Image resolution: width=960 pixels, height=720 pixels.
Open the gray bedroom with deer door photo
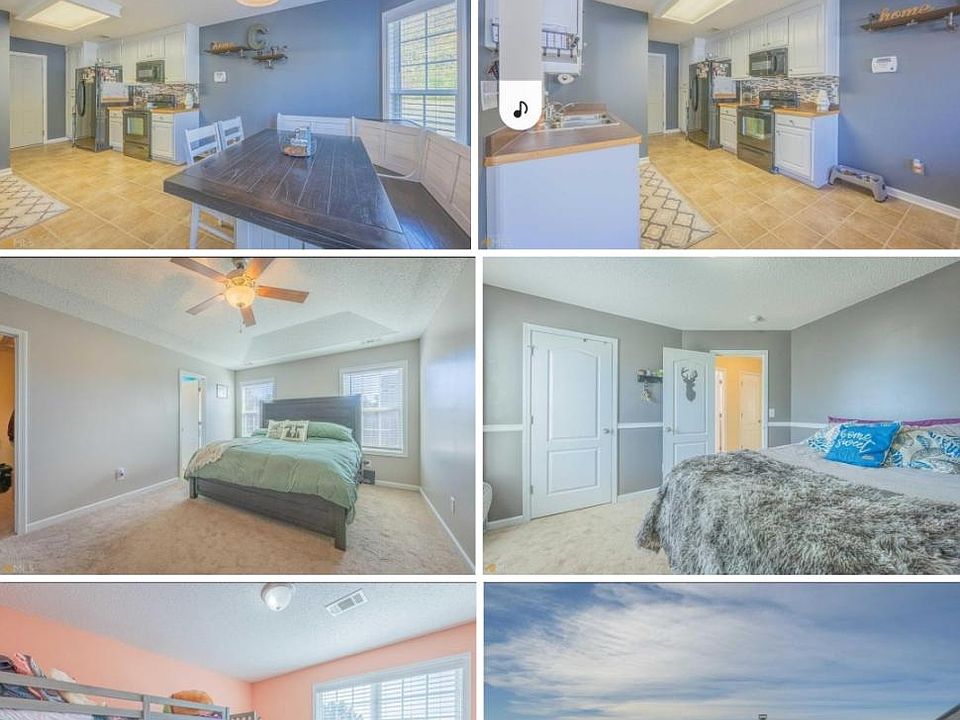point(720,416)
